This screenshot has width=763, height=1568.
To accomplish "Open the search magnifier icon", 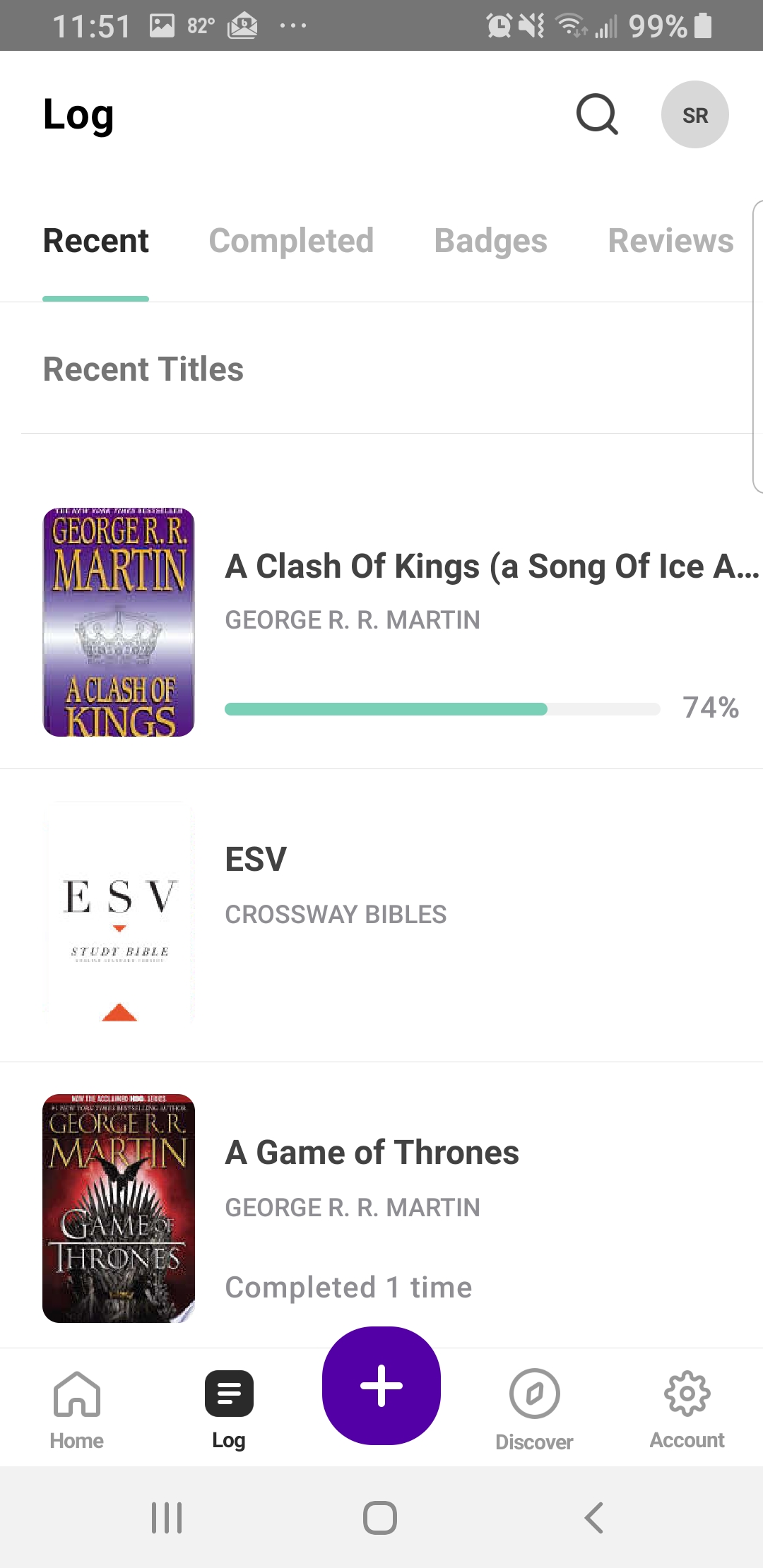I will (x=597, y=114).
